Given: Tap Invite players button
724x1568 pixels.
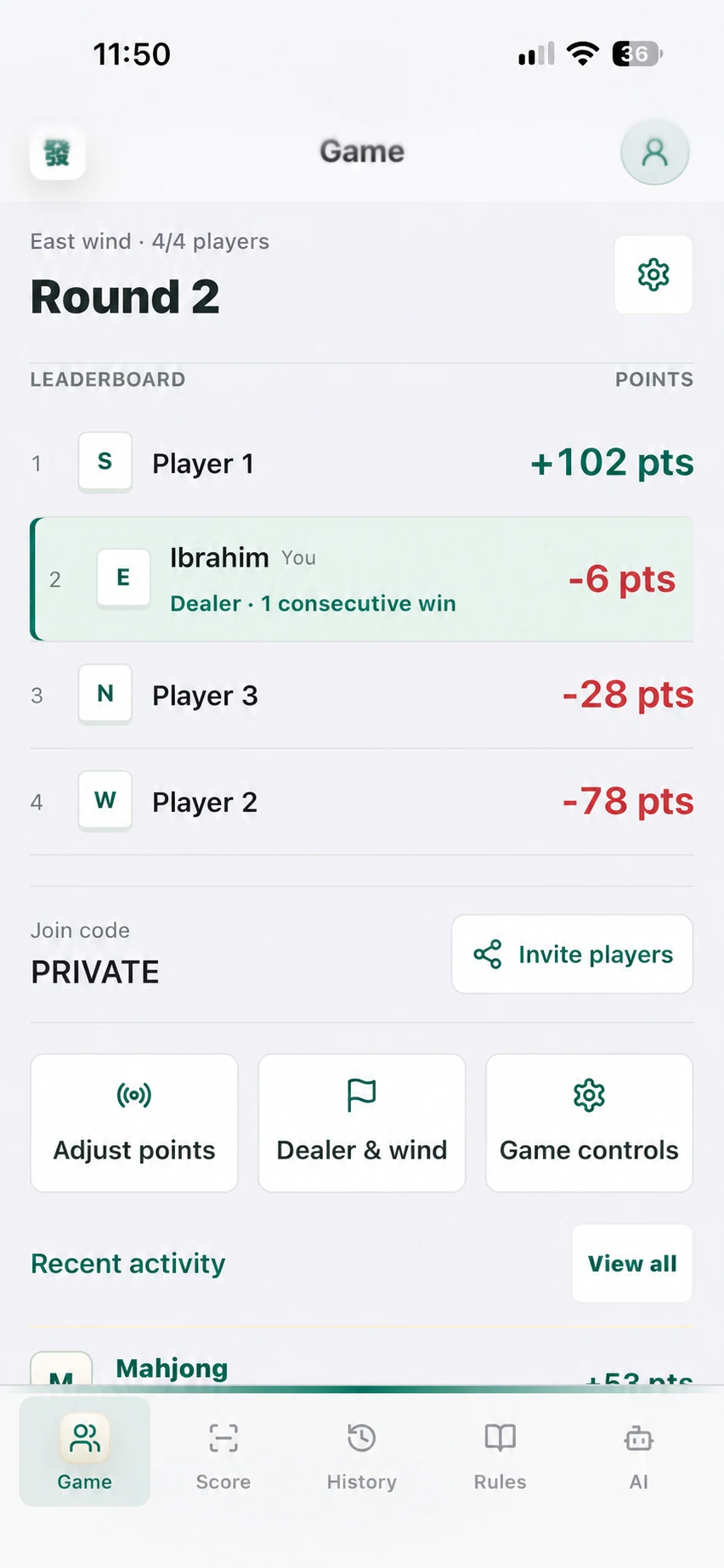Looking at the screenshot, I should click(572, 954).
